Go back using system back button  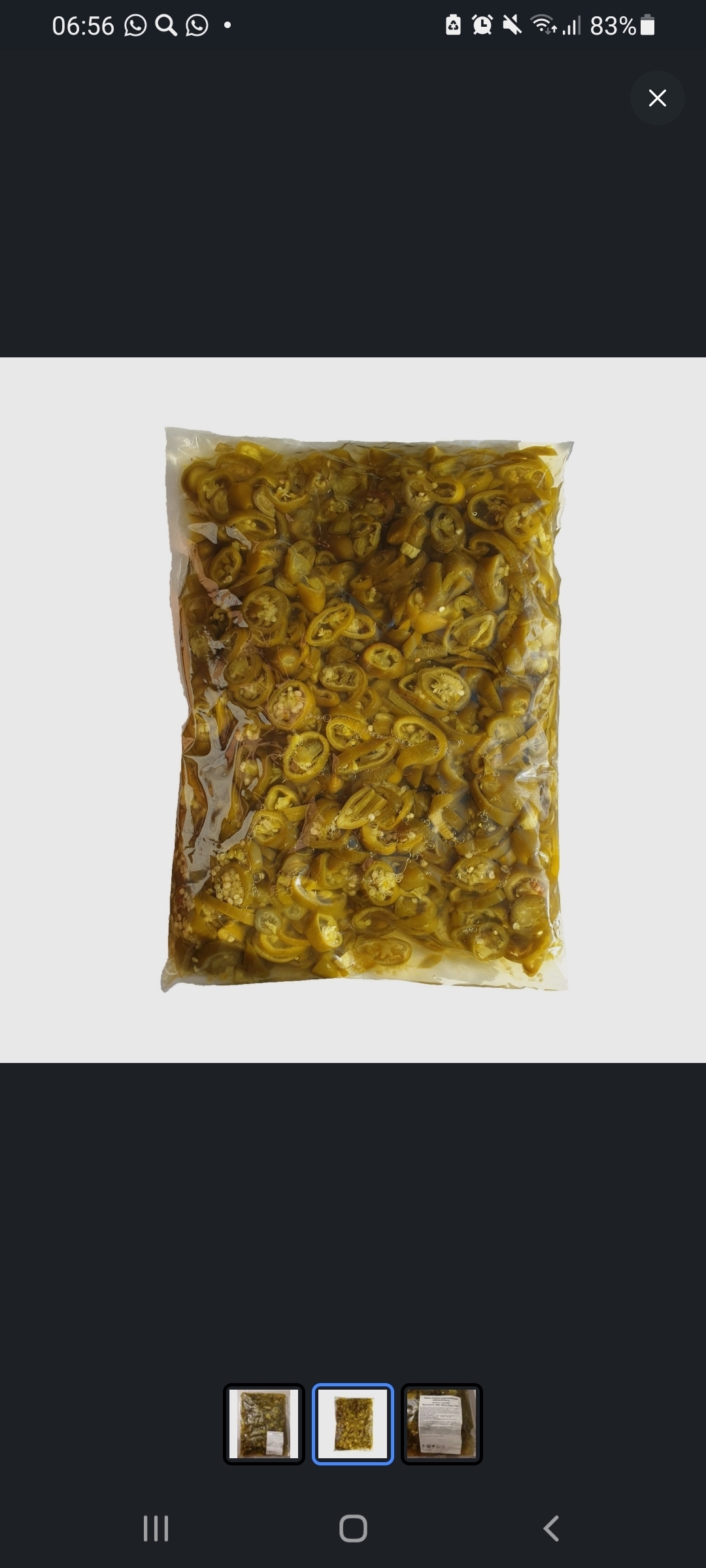click(x=551, y=1528)
